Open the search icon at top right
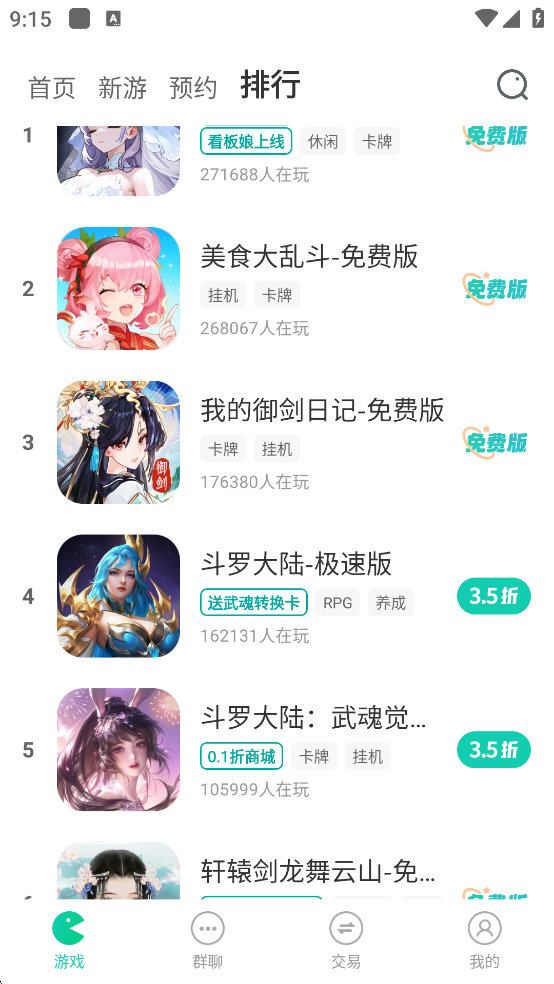This screenshot has height=984, width=554. pos(513,85)
